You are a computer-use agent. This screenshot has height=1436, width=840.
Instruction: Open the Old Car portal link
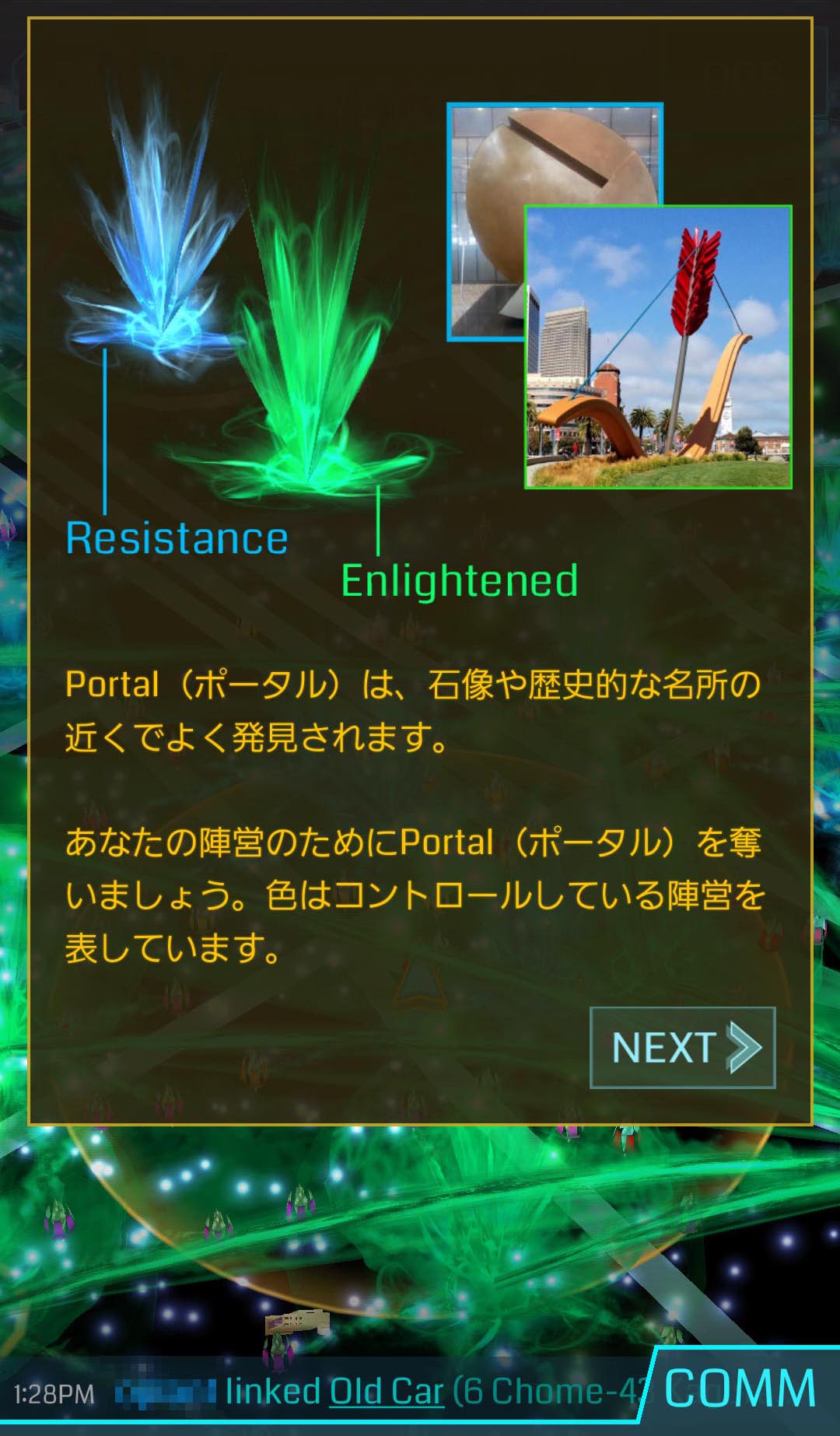click(387, 1391)
